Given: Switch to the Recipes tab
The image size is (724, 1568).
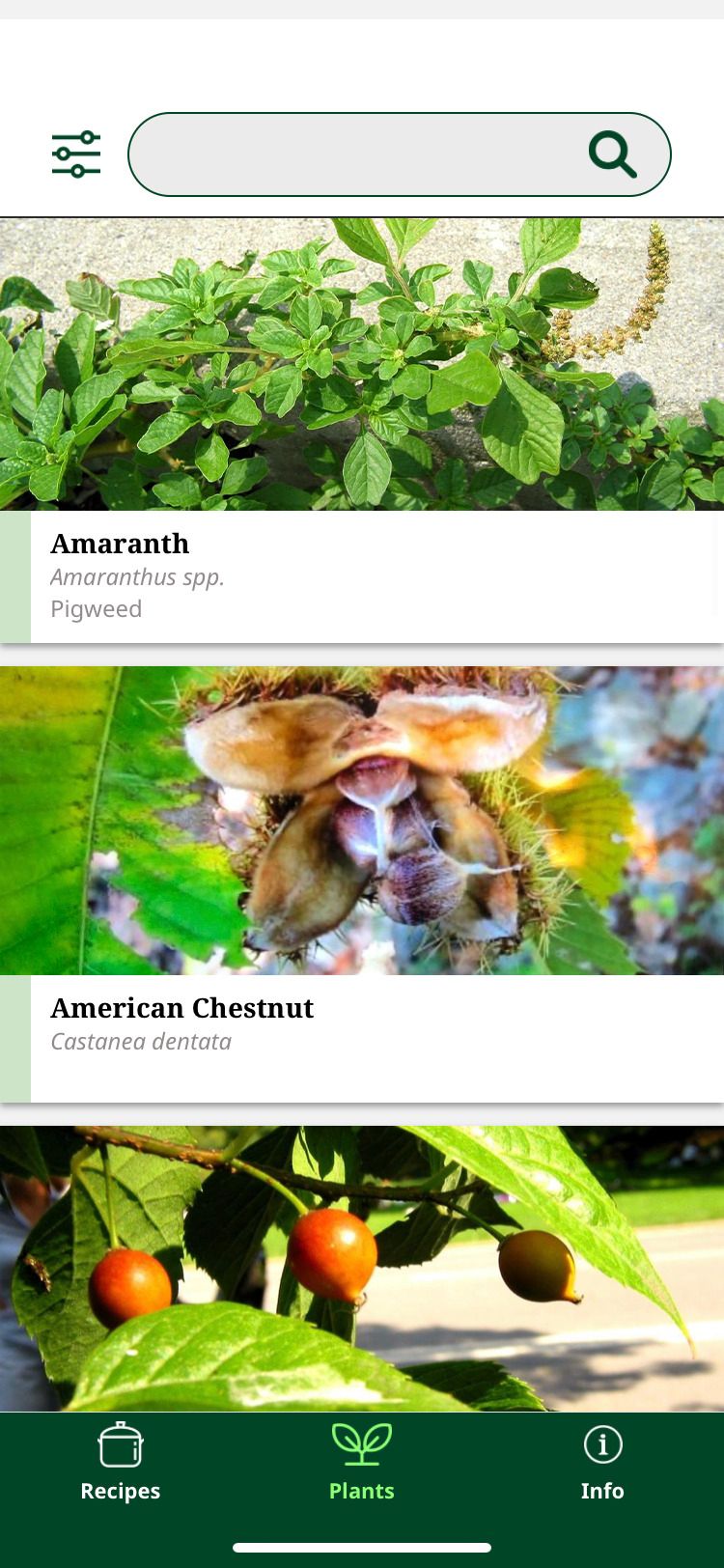Looking at the screenshot, I should [x=121, y=1462].
